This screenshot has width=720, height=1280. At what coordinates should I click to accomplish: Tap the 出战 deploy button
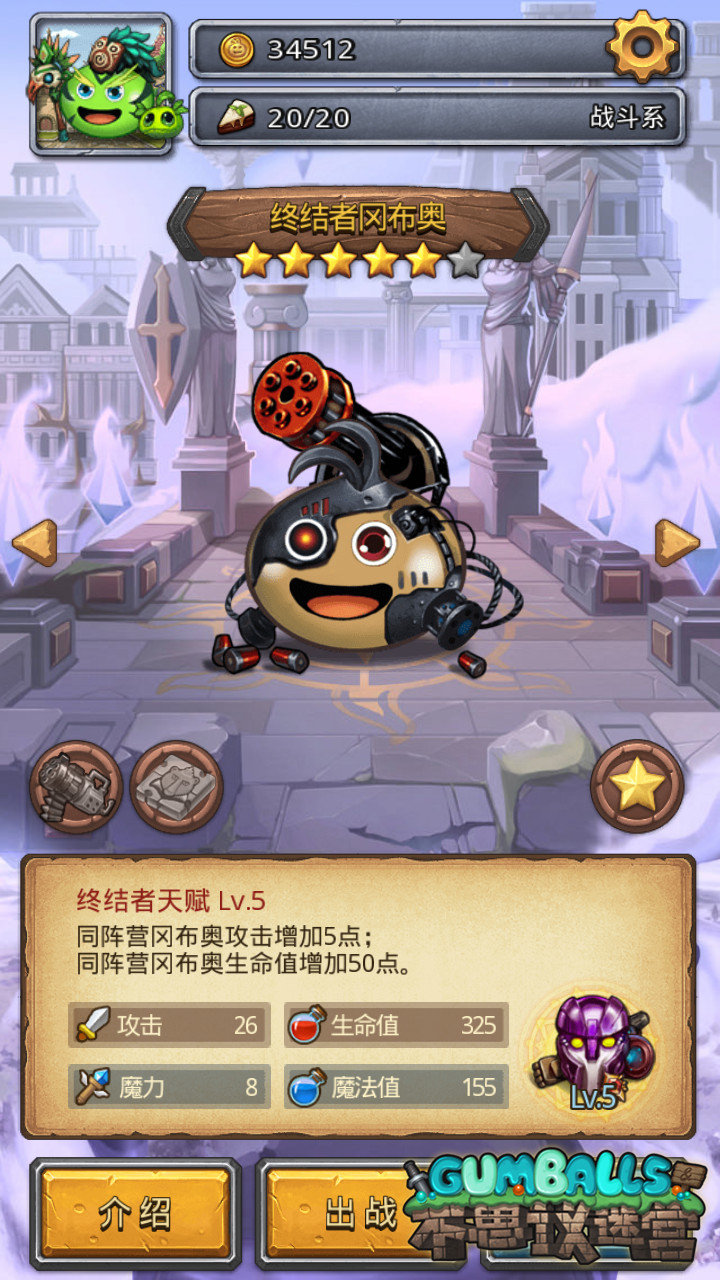click(345, 1214)
